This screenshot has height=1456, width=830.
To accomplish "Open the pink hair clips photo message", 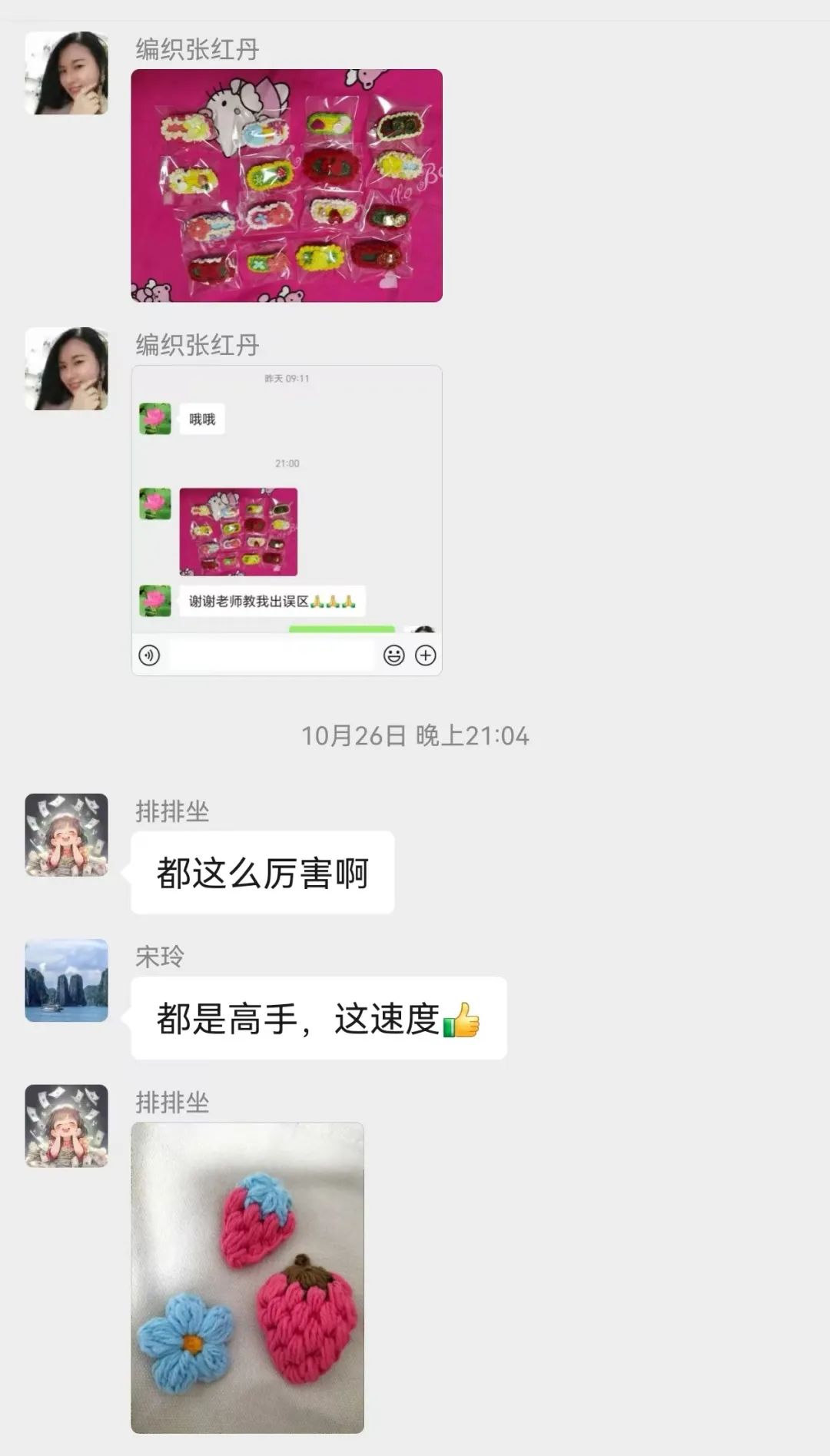I will (287, 185).
